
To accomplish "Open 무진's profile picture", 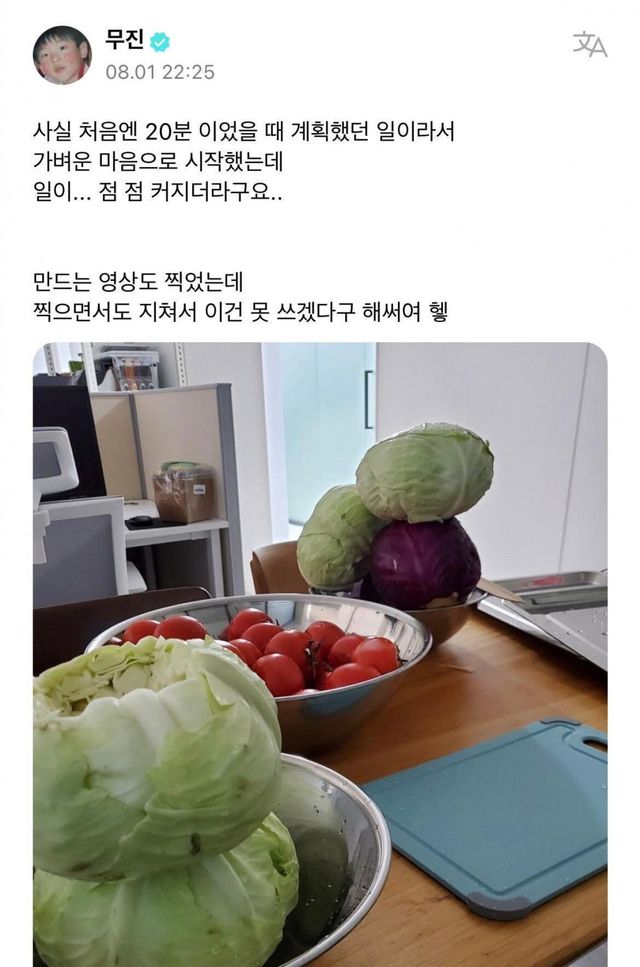I will point(62,55).
